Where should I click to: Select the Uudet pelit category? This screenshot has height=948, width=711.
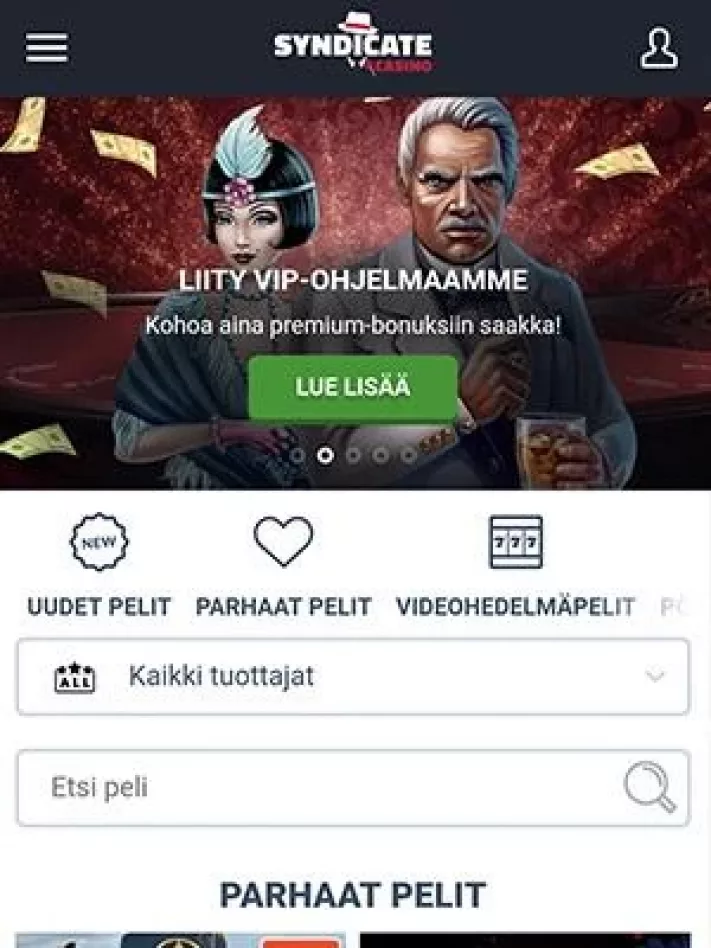click(98, 567)
